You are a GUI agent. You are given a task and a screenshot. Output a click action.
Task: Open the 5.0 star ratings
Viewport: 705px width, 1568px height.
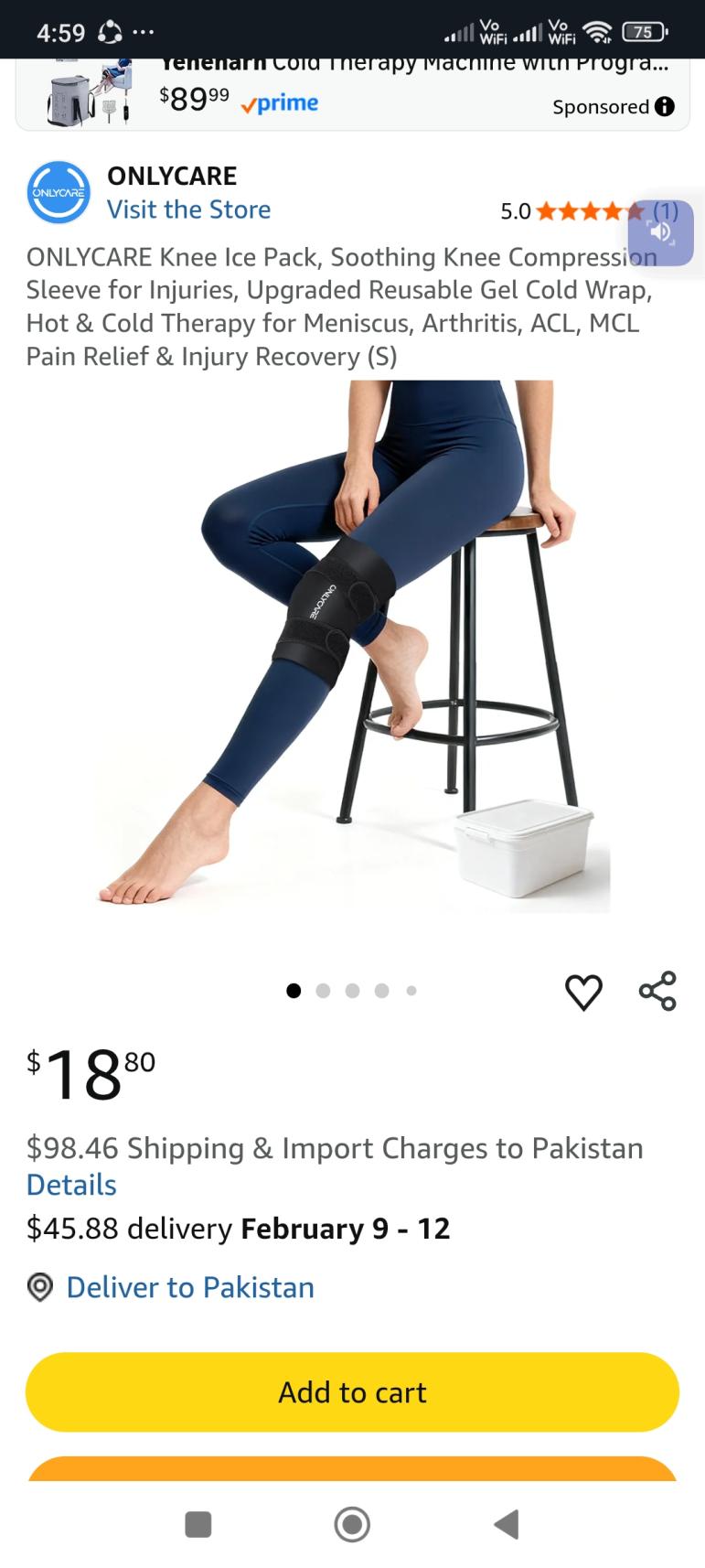tap(576, 211)
